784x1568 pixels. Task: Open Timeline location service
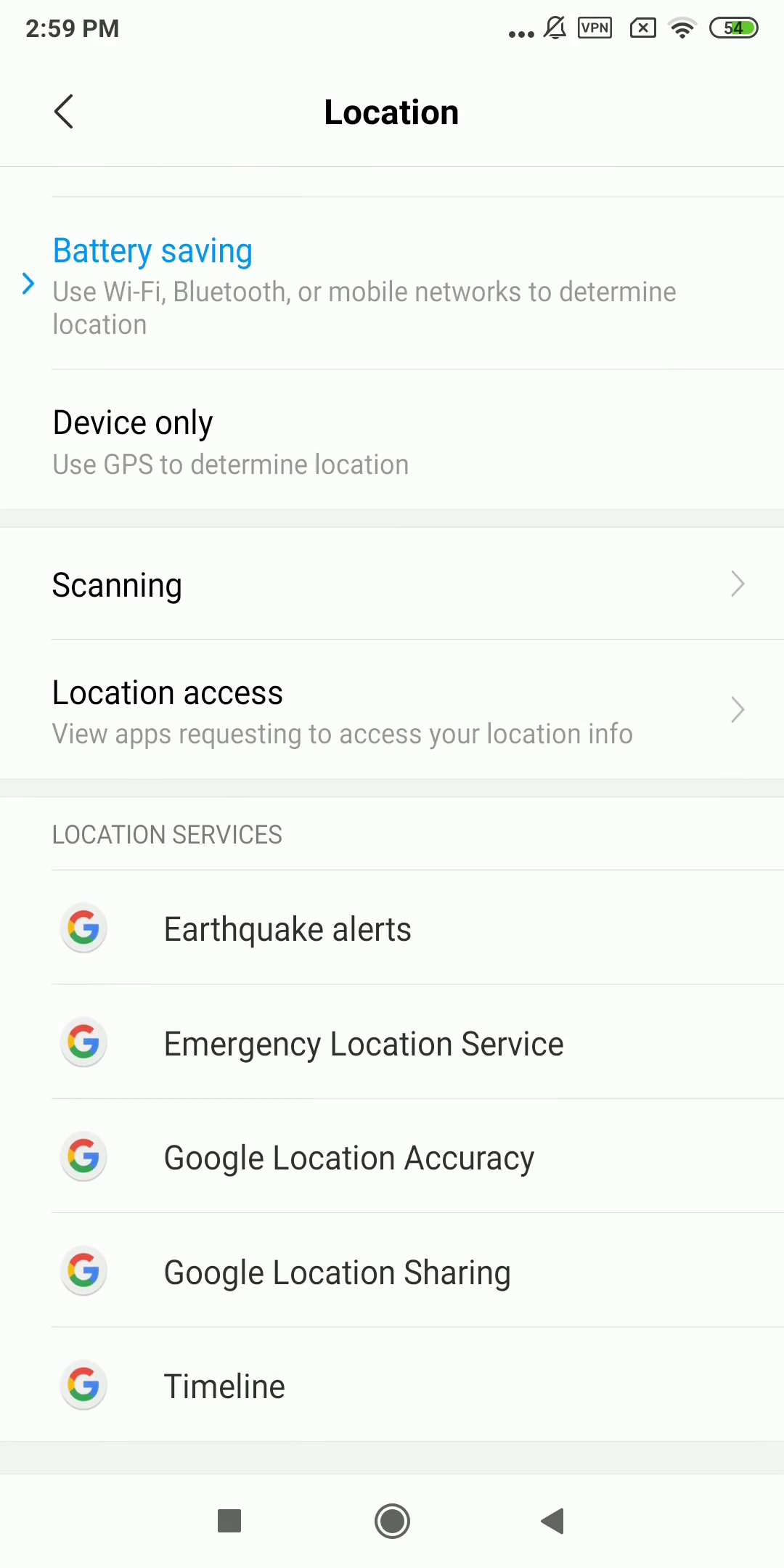point(392,1385)
